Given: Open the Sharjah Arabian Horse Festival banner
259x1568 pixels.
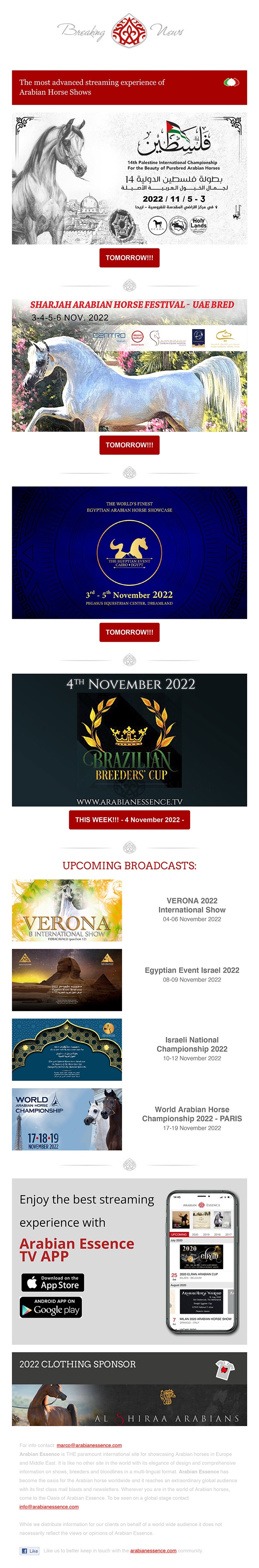Looking at the screenshot, I should pos(129,365).
